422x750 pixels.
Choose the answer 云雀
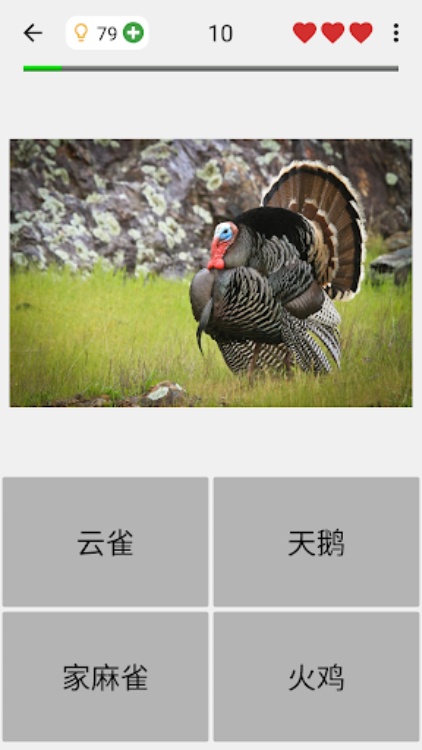pyautogui.click(x=105, y=541)
